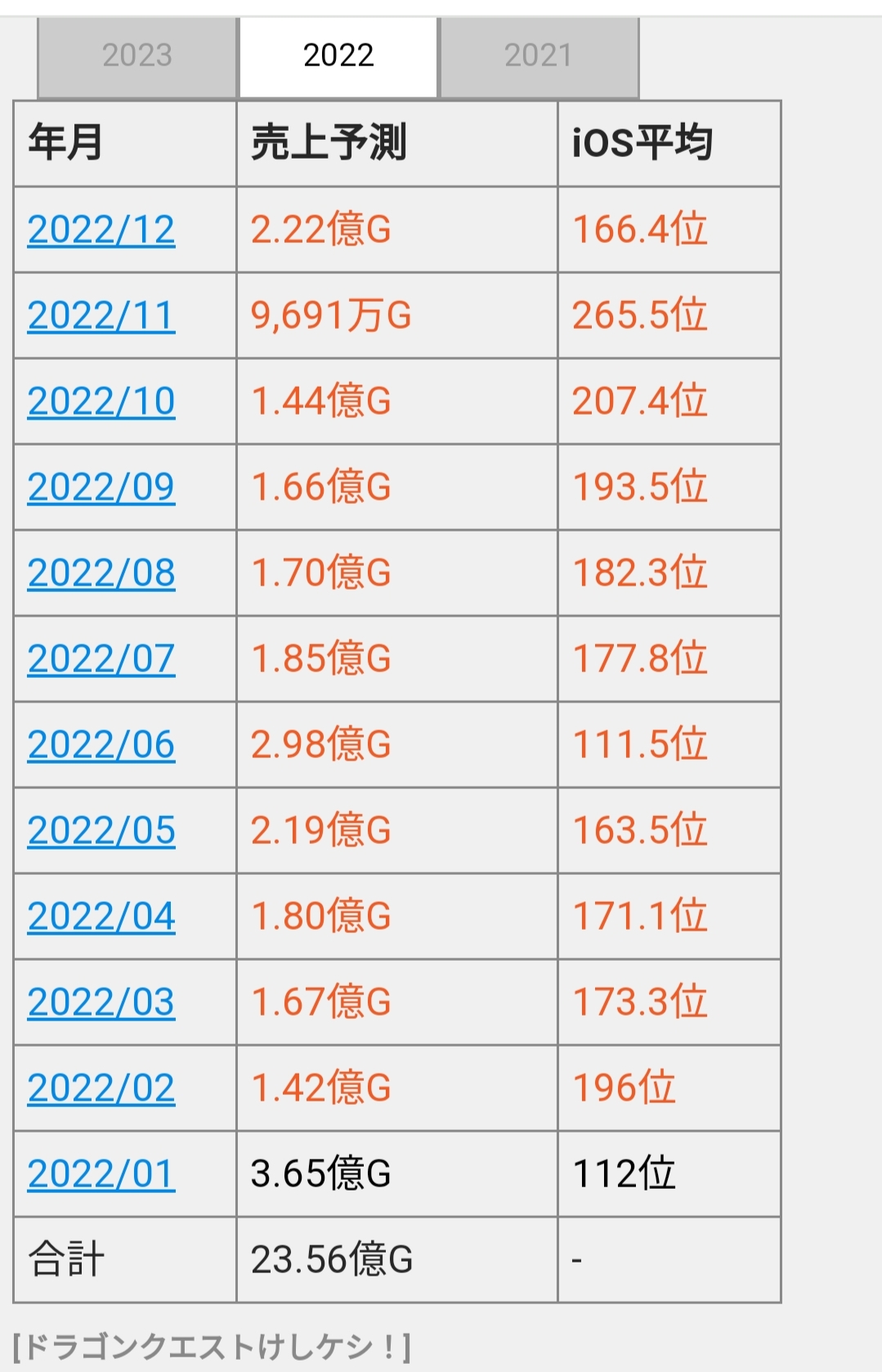Viewport: 882px width, 1372px height.
Task: Open the 2022/01 monthly link
Action: point(101,1174)
